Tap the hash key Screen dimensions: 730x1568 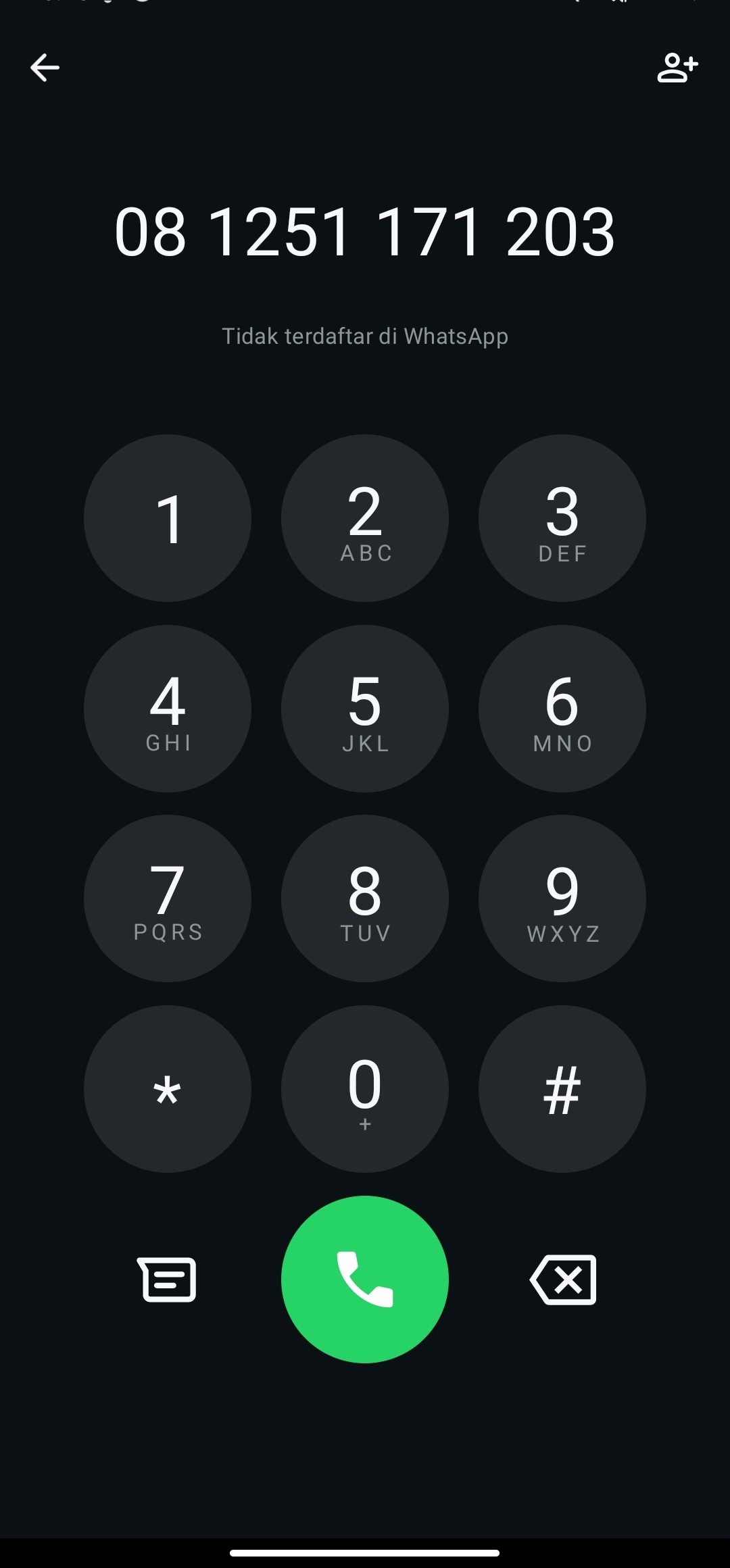click(562, 1089)
